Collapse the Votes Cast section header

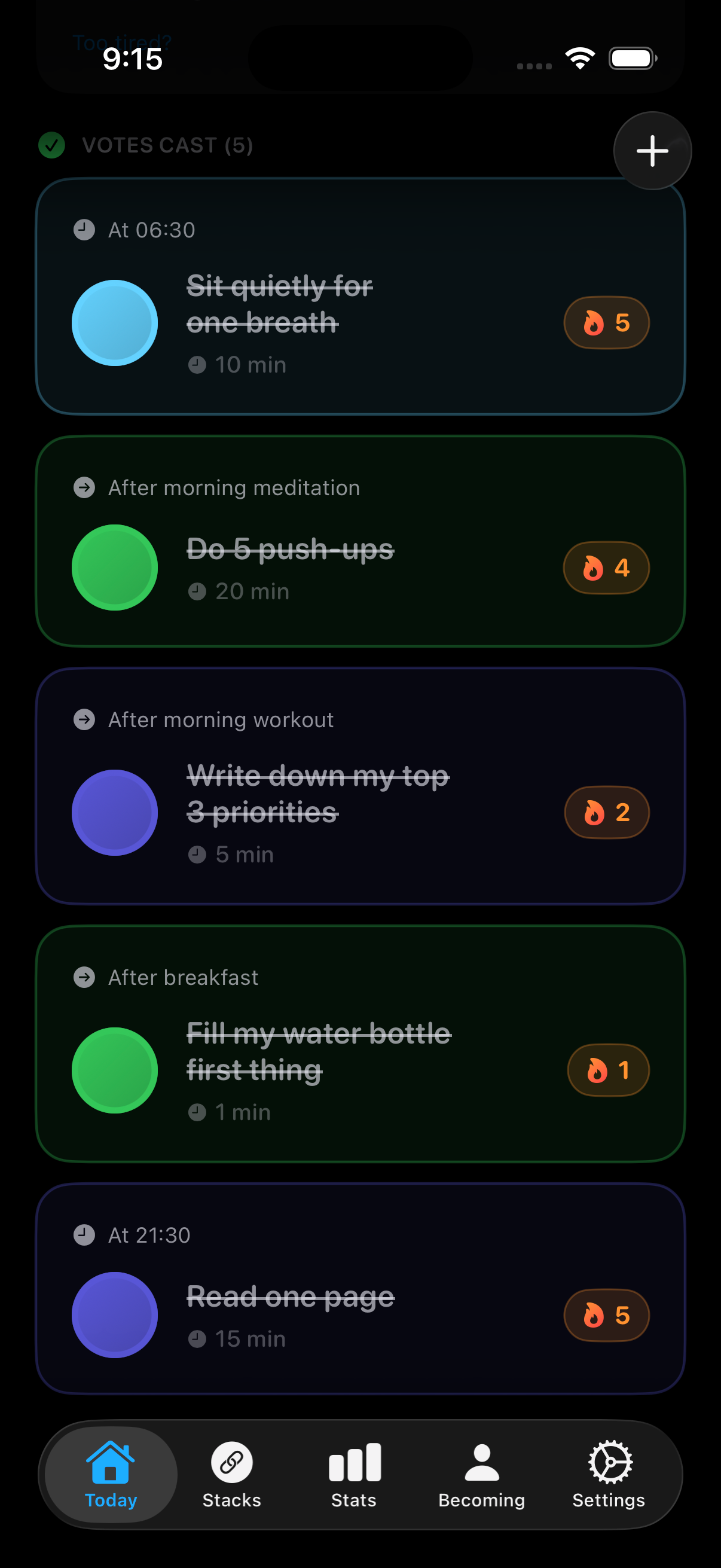point(167,145)
